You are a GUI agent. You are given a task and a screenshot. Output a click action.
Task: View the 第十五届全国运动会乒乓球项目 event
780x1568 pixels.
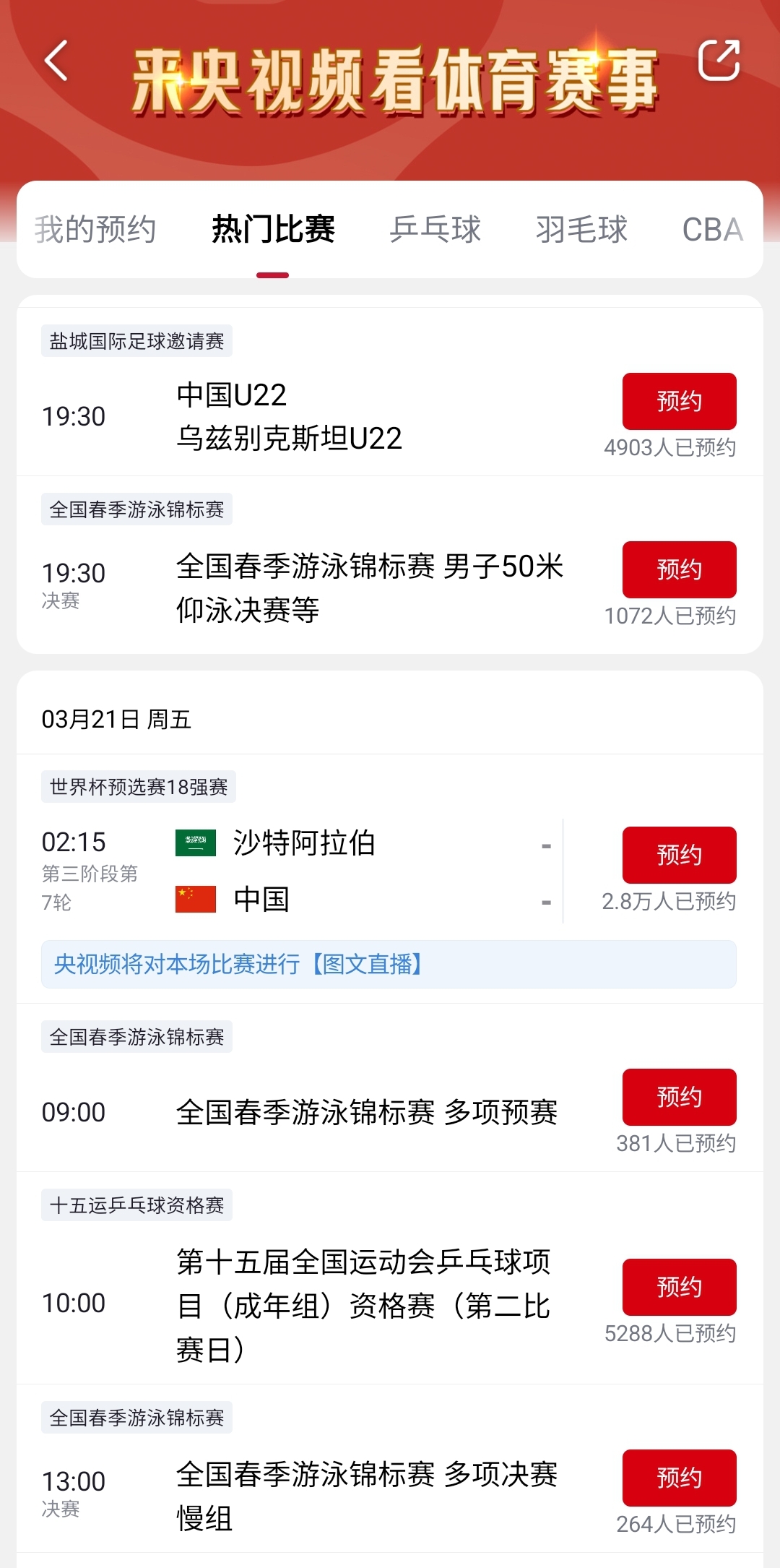(x=365, y=1305)
